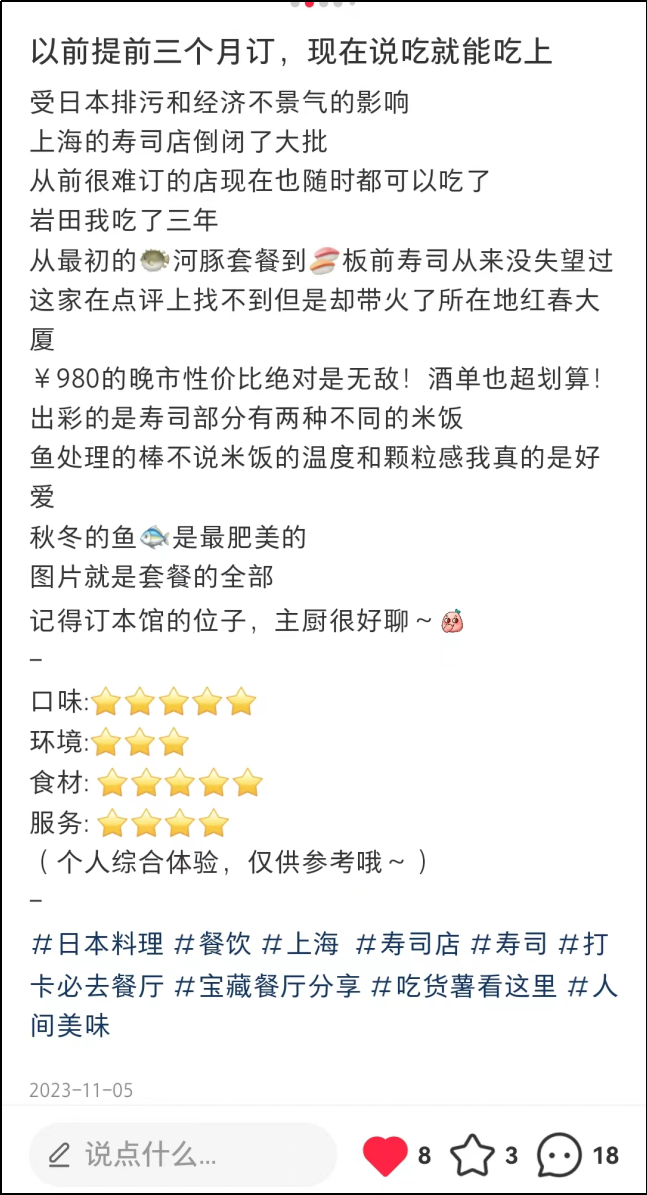The width and height of the screenshot is (647, 1195).
Task: Open the #日本料理 hashtag
Action: pyautogui.click(x=97, y=943)
